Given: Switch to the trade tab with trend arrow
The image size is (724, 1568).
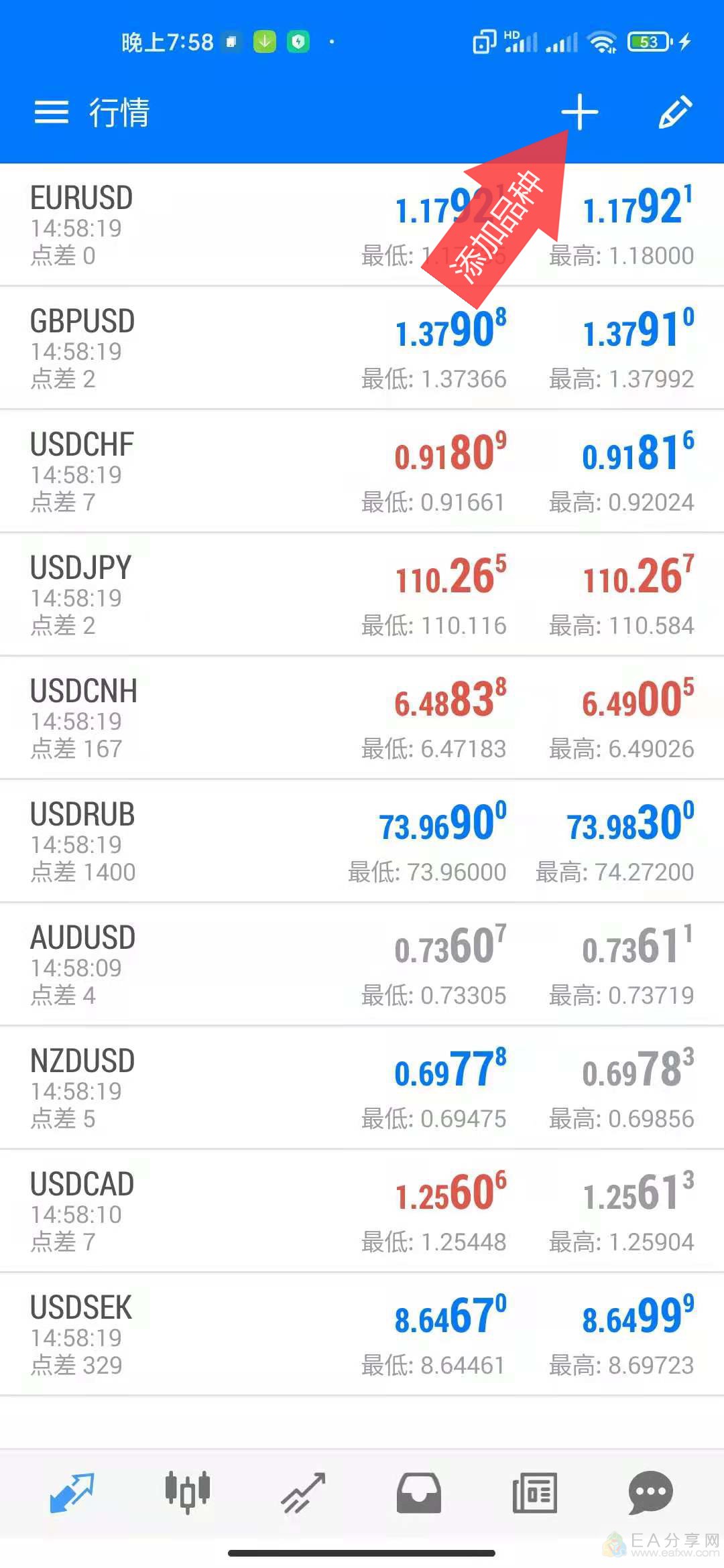Looking at the screenshot, I should (x=303, y=1493).
